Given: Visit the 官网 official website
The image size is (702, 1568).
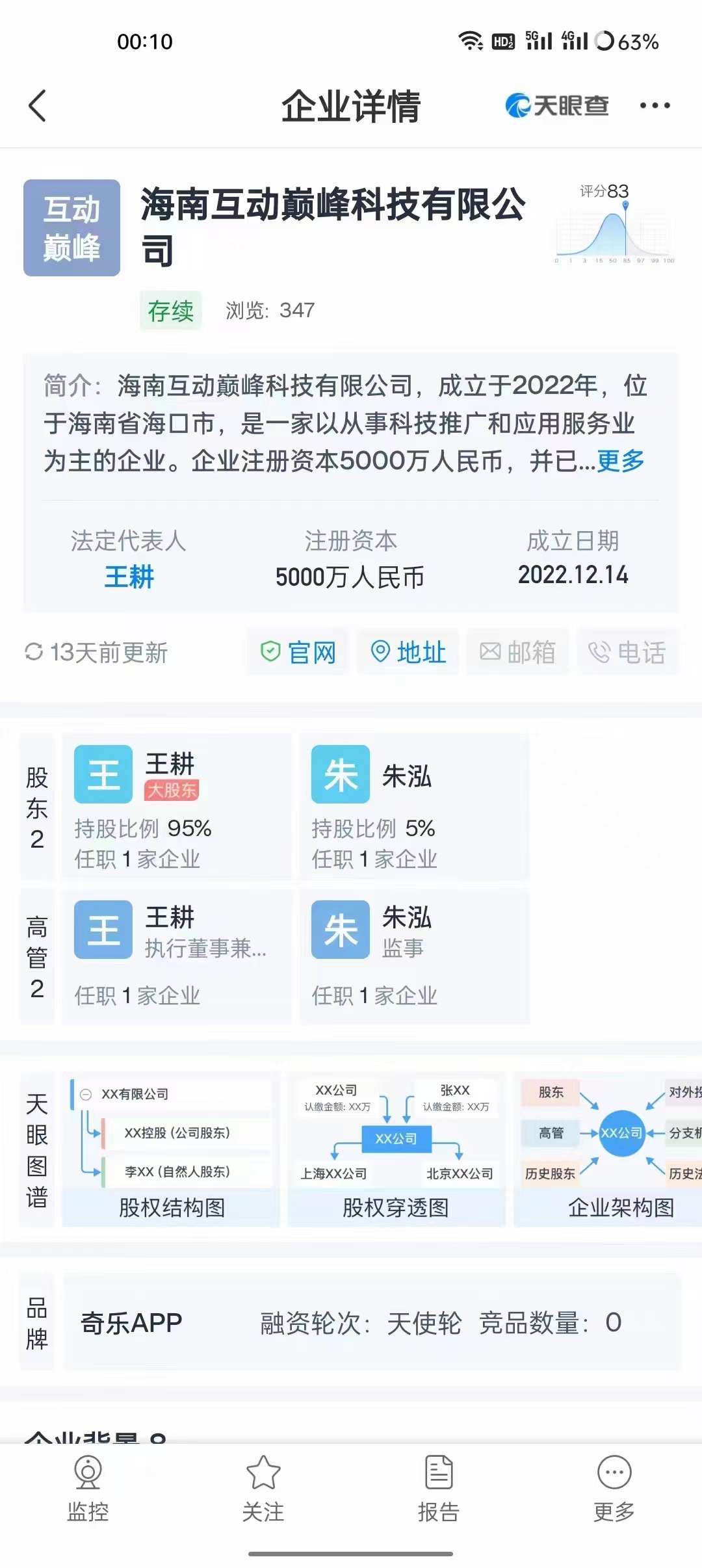Looking at the screenshot, I should click(298, 652).
